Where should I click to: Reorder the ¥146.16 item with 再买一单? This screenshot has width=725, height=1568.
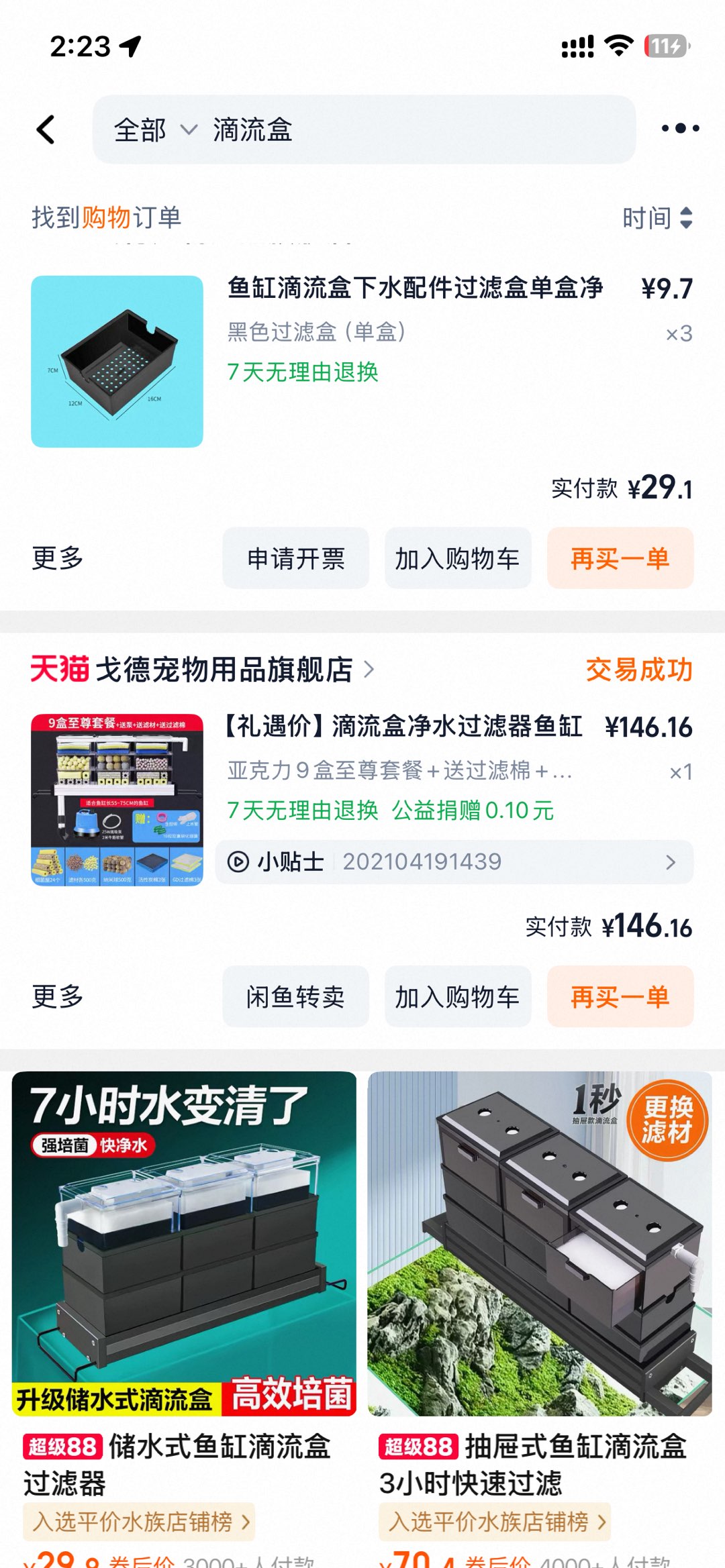pyautogui.click(x=620, y=997)
